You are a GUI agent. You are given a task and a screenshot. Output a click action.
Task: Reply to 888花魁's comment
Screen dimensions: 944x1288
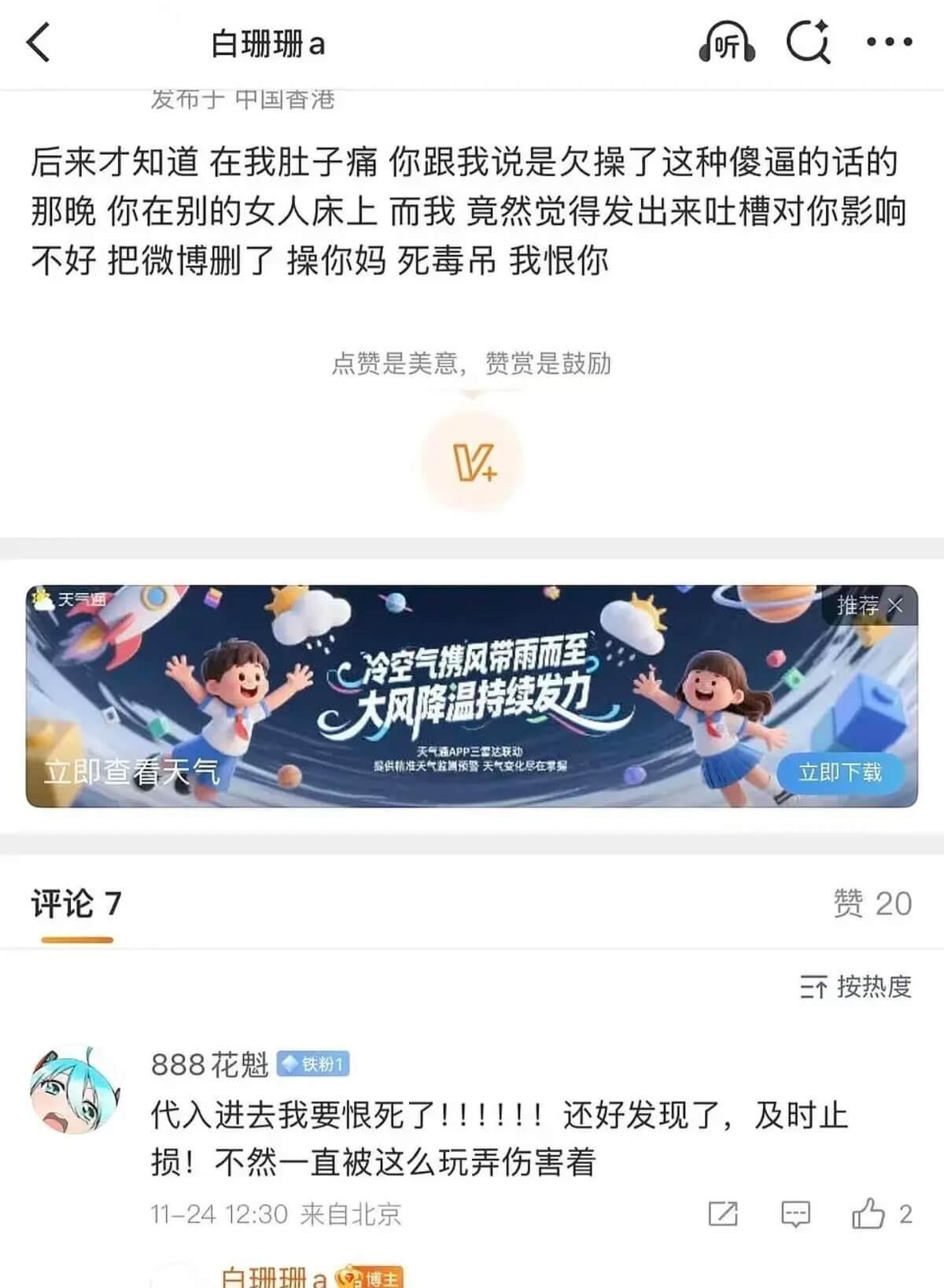[x=795, y=1214]
